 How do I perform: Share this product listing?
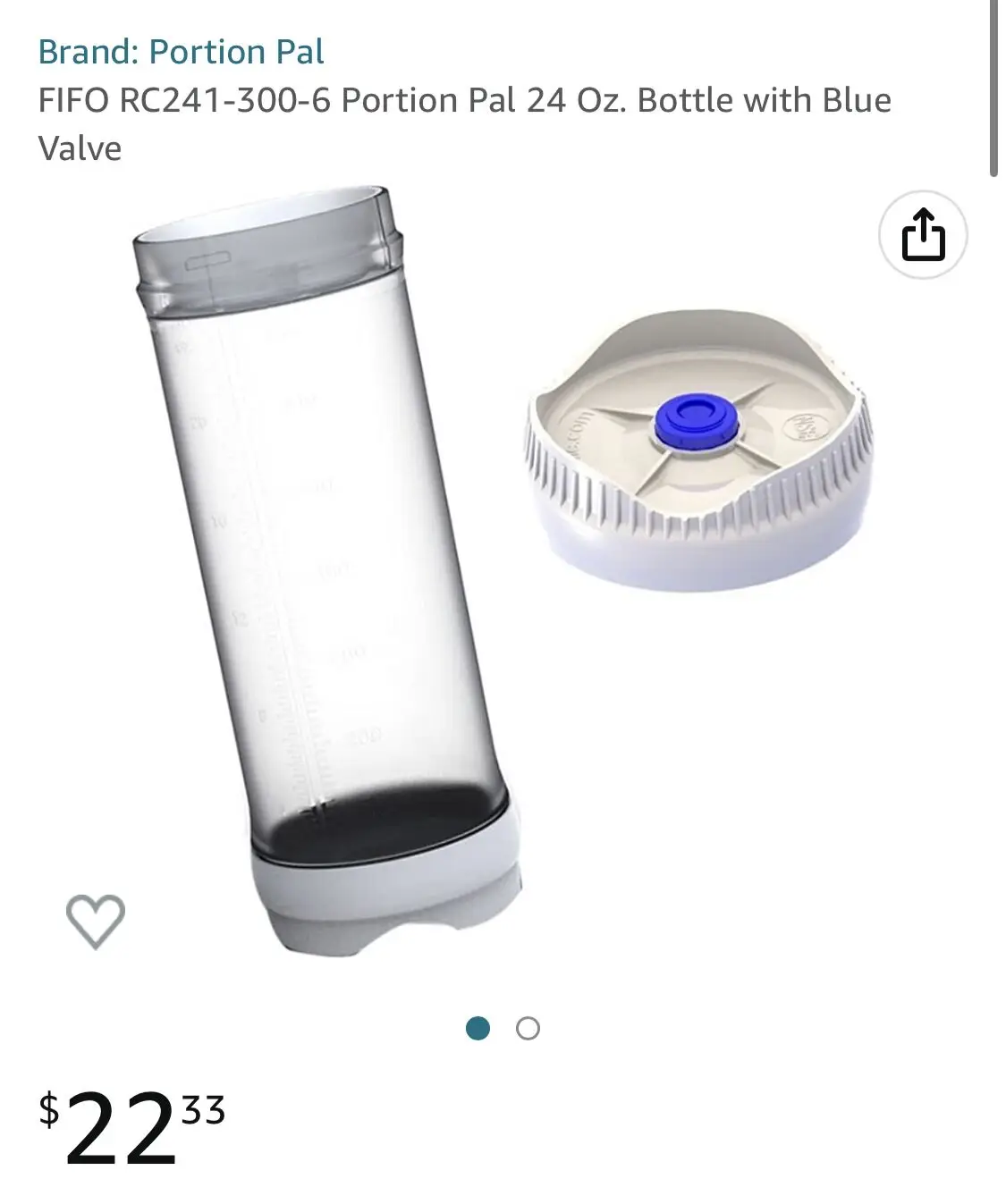923,235
